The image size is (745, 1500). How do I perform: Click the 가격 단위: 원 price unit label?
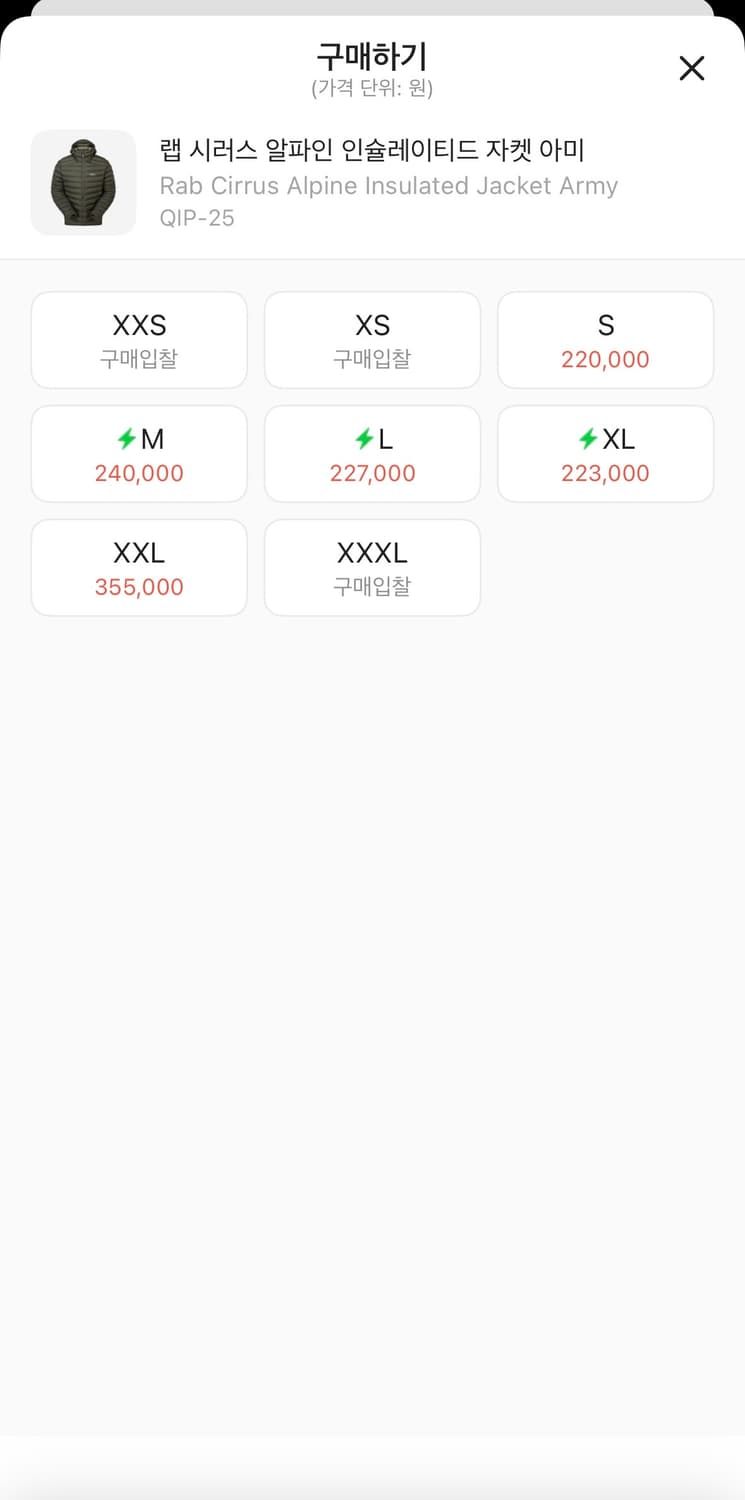(372, 88)
